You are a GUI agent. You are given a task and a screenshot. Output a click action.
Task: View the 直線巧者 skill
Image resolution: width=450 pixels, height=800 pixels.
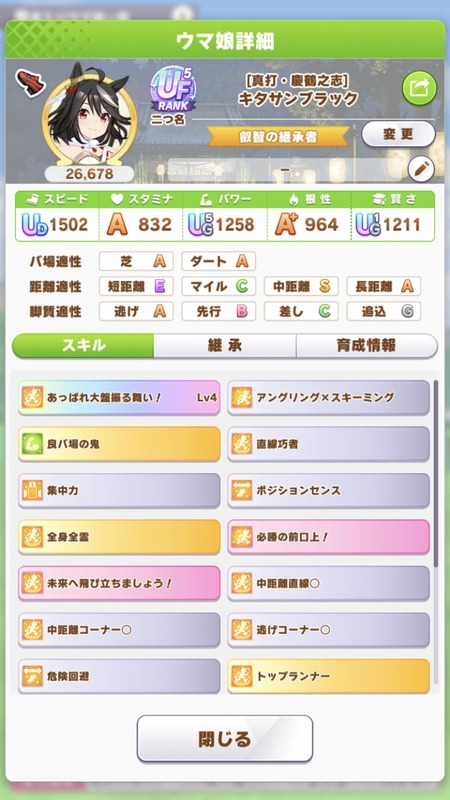329,444
